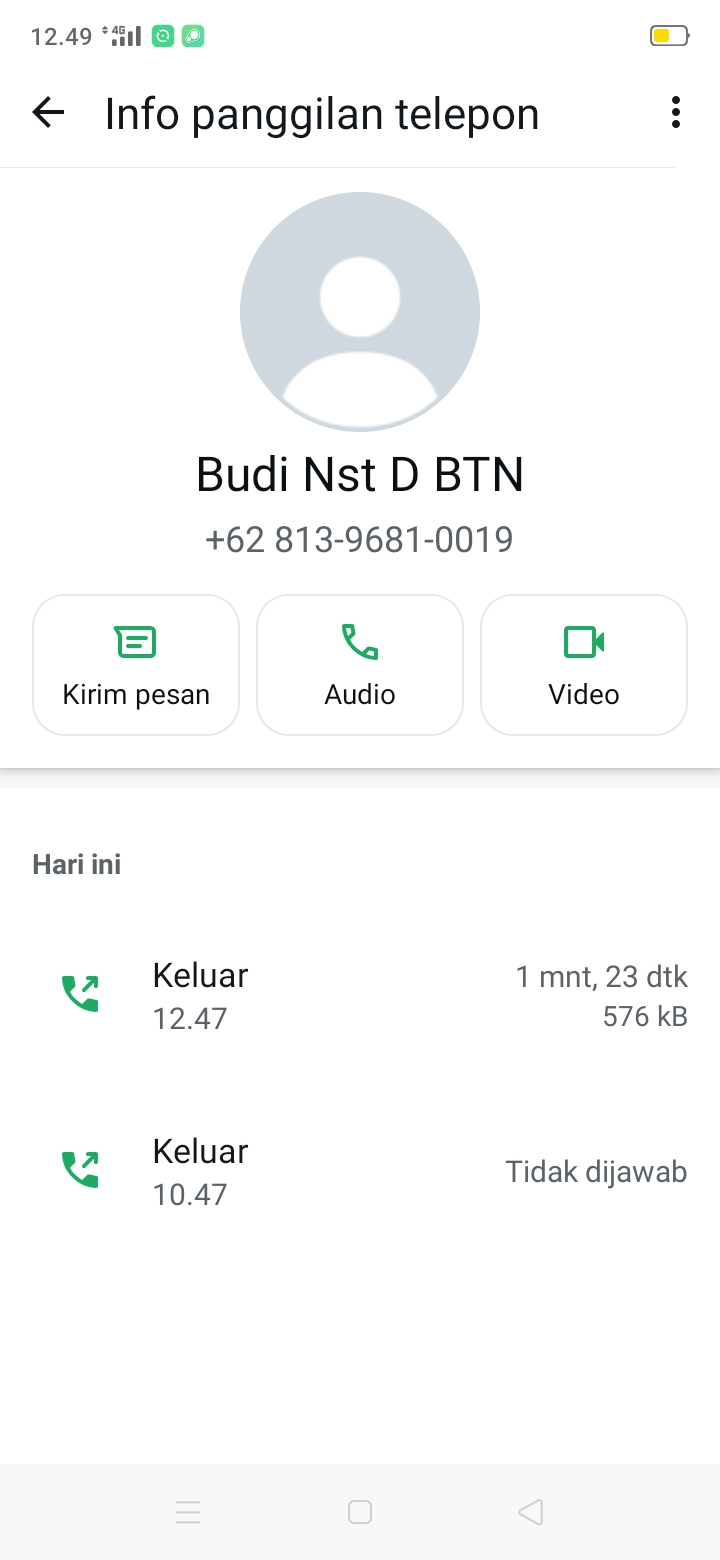
Task: Tap the Kirim pesan message icon
Action: 135,641
